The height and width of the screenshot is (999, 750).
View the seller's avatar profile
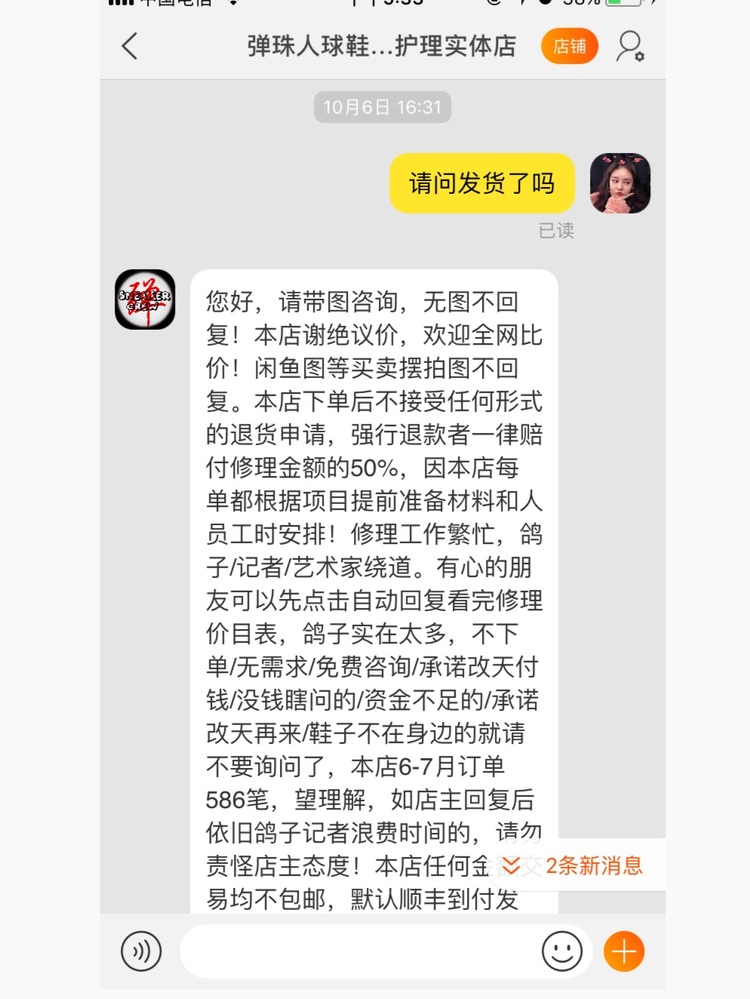click(x=145, y=299)
